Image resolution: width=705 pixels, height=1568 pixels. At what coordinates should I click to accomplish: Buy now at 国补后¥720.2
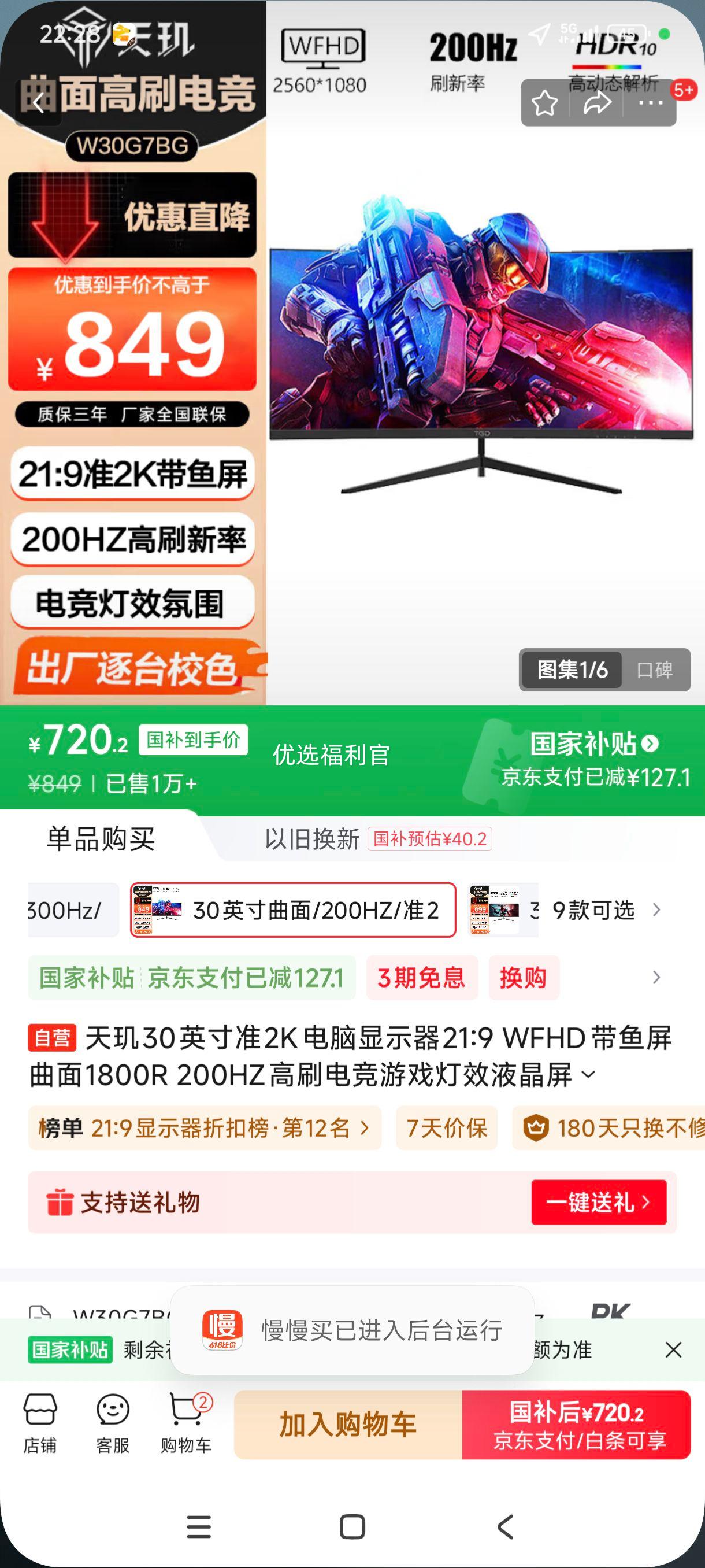click(x=576, y=1425)
